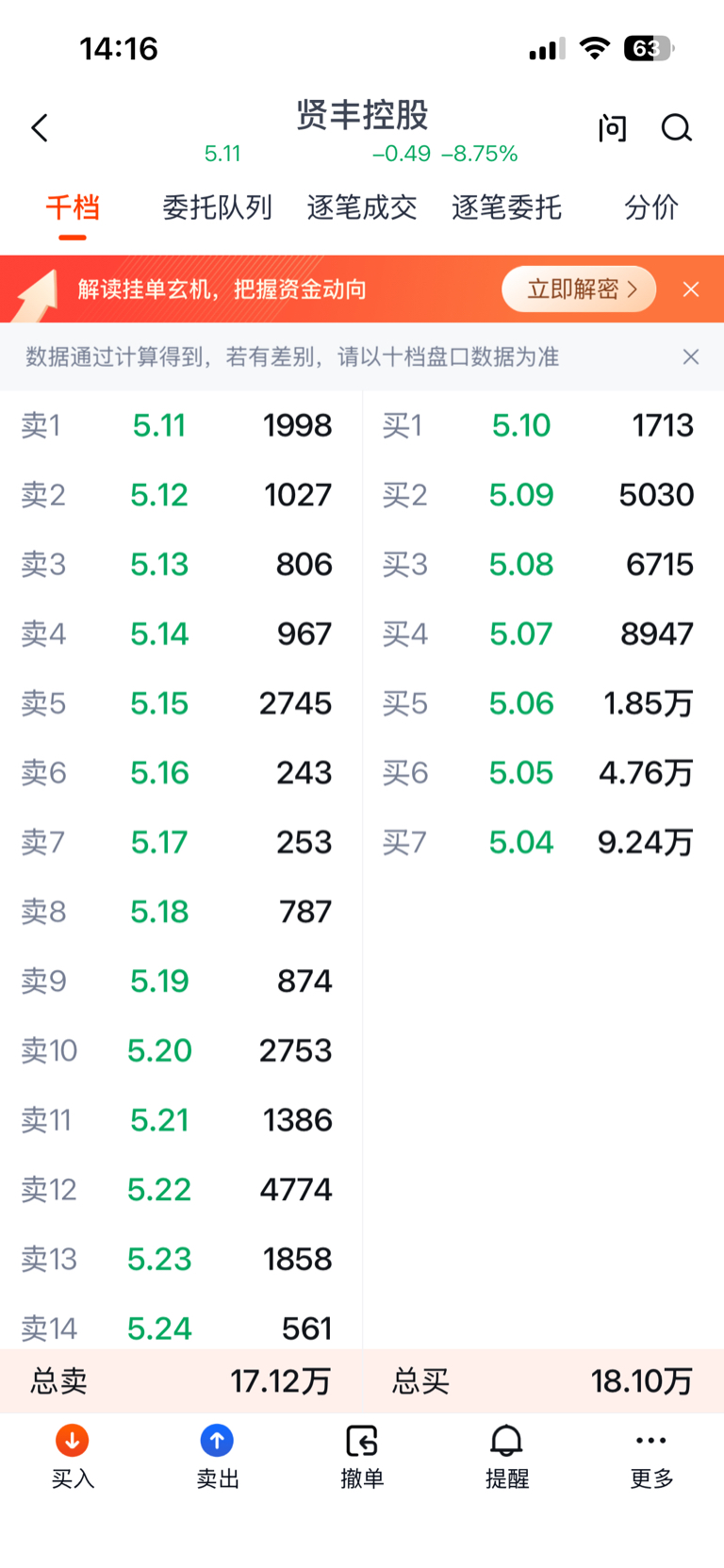This screenshot has height=1568, width=724.
Task: Tap 卖出 to sell the stock
Action: coord(217,1457)
